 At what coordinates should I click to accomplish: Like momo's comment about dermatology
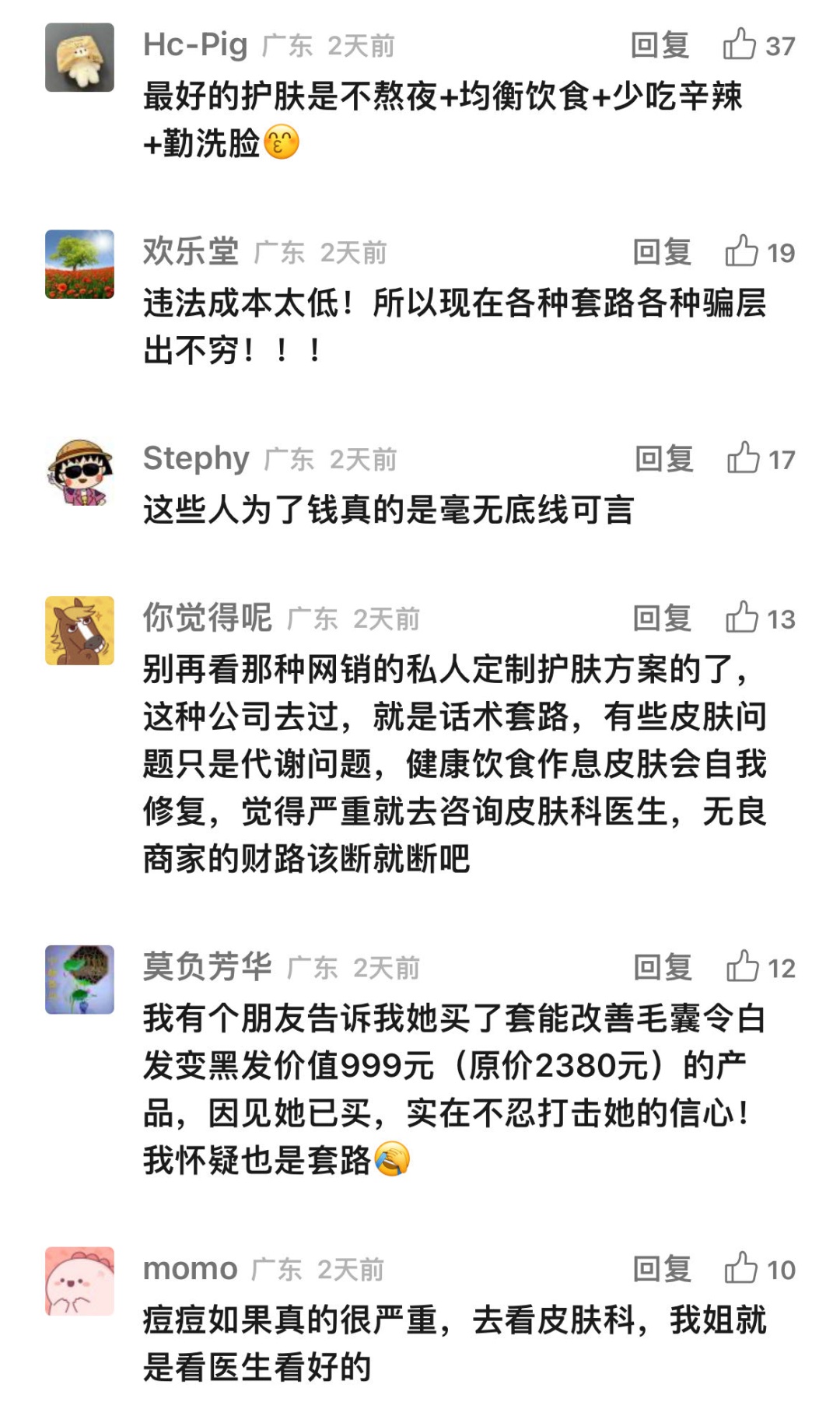pyautogui.click(x=740, y=1268)
